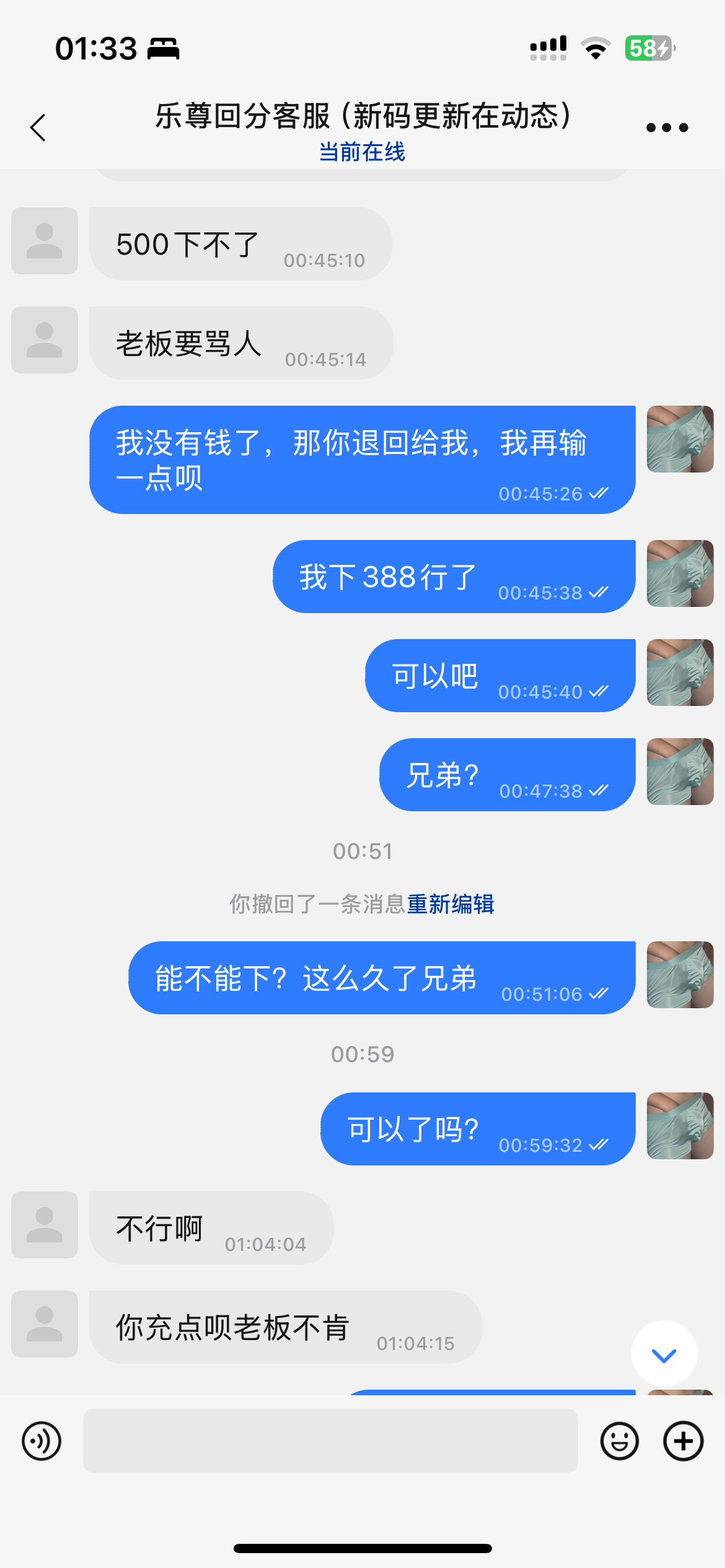This screenshot has width=725, height=1568.
Task: Open the contact's avatar next to '不行啊'
Action: [x=44, y=1224]
